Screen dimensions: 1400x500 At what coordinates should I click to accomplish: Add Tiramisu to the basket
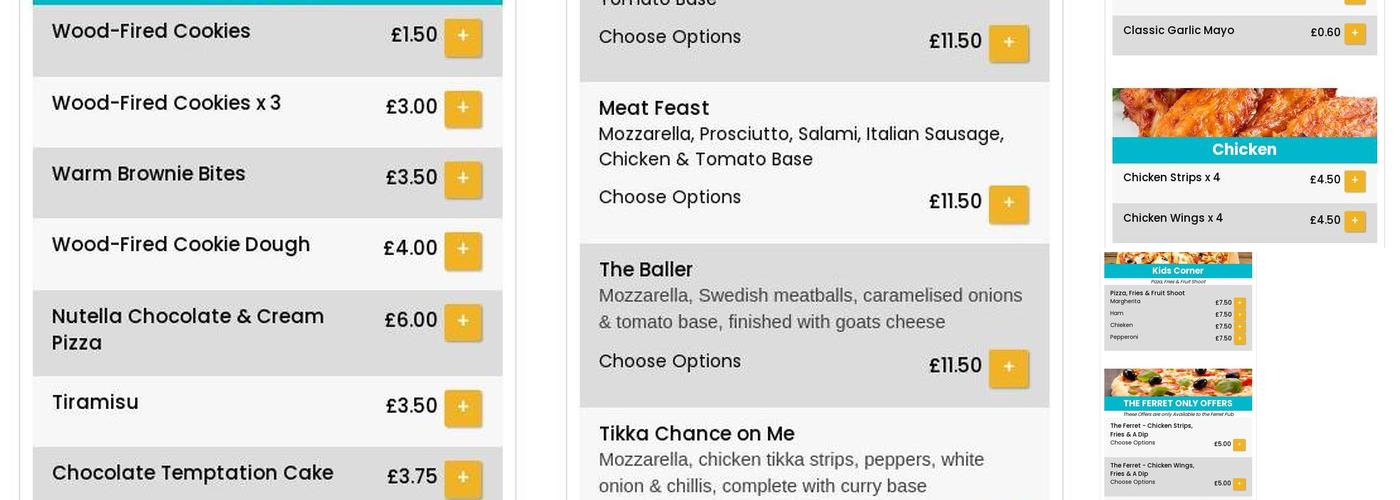[x=463, y=408]
